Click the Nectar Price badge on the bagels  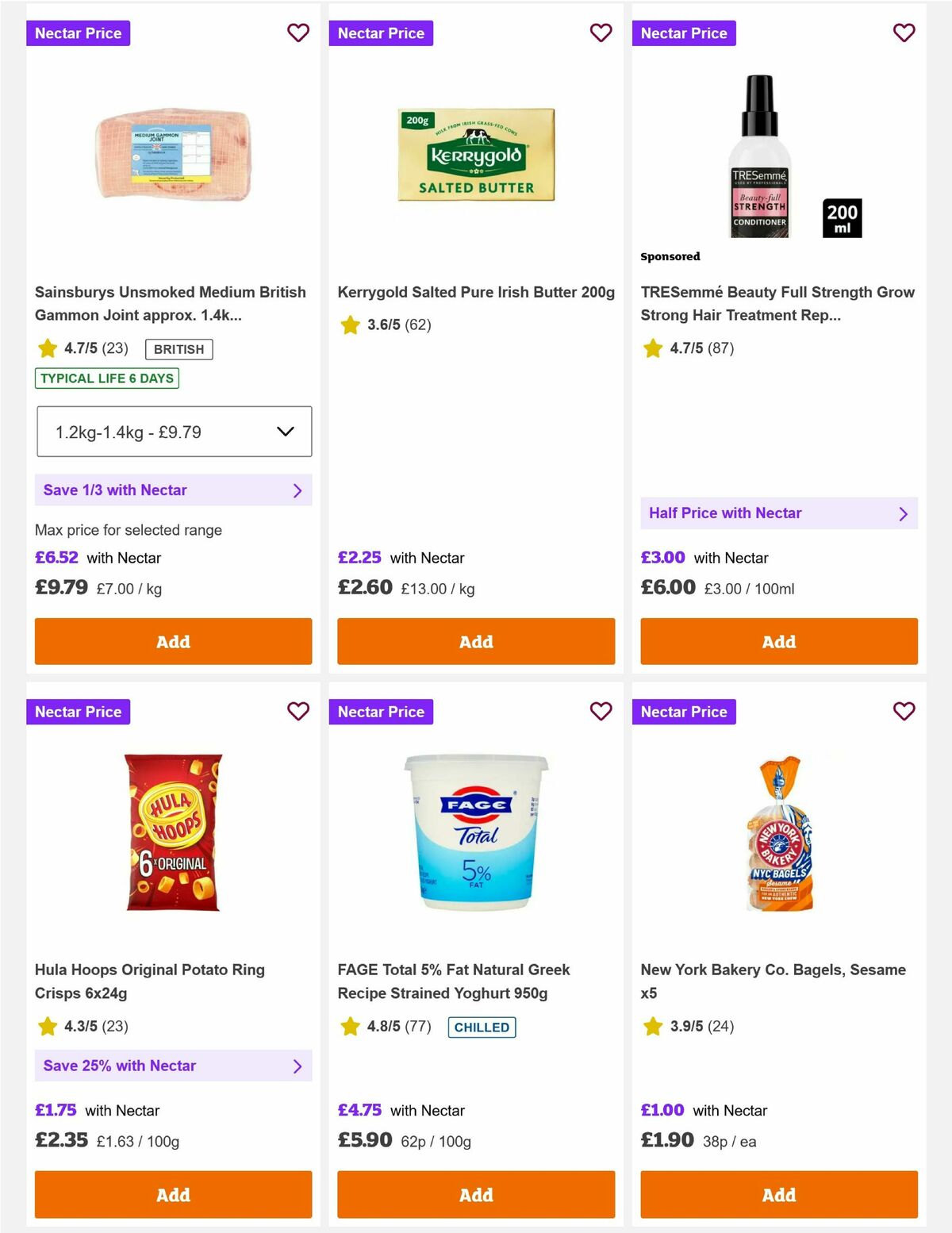click(684, 712)
